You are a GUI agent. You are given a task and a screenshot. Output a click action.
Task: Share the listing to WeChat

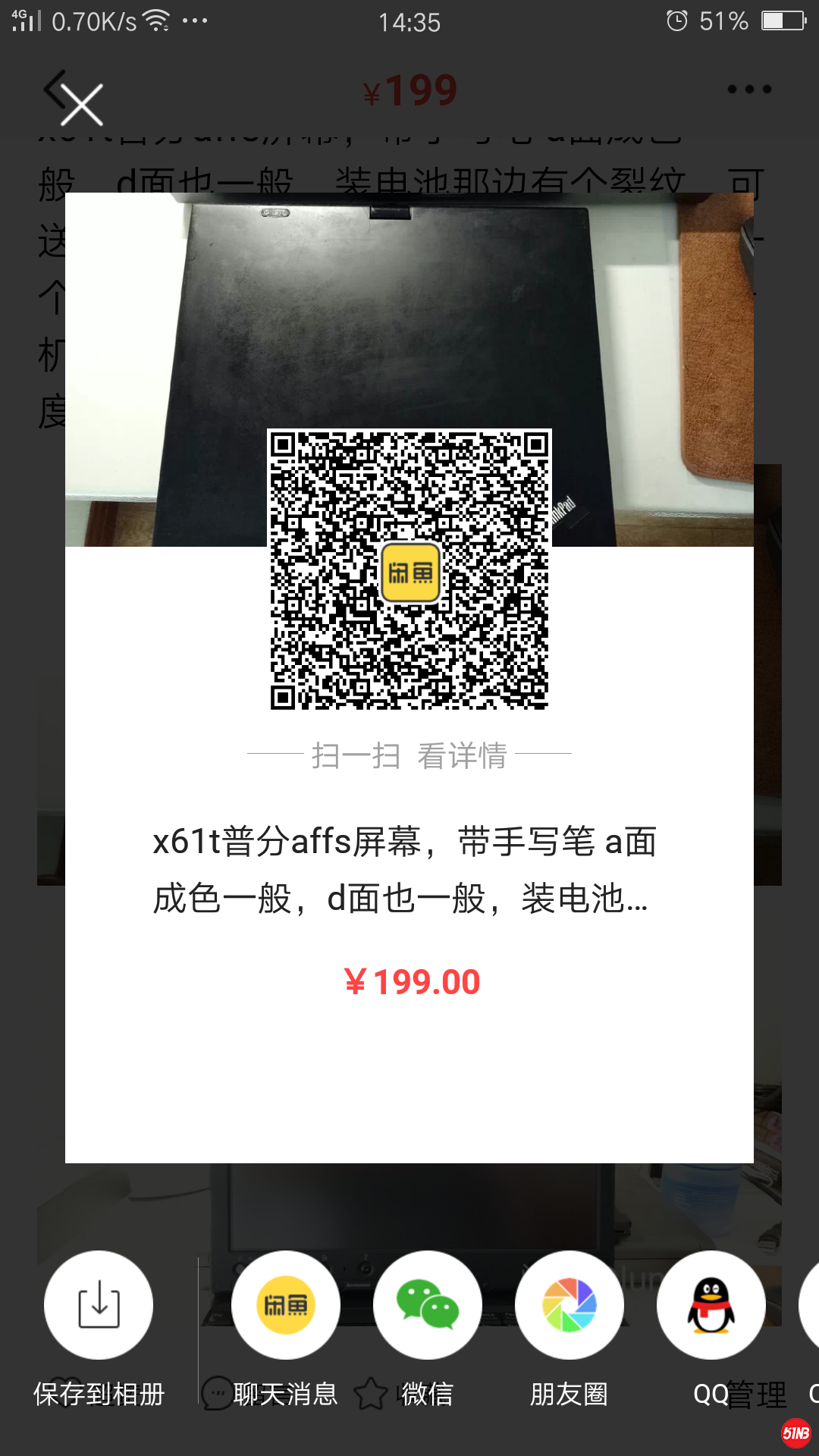[428, 1305]
